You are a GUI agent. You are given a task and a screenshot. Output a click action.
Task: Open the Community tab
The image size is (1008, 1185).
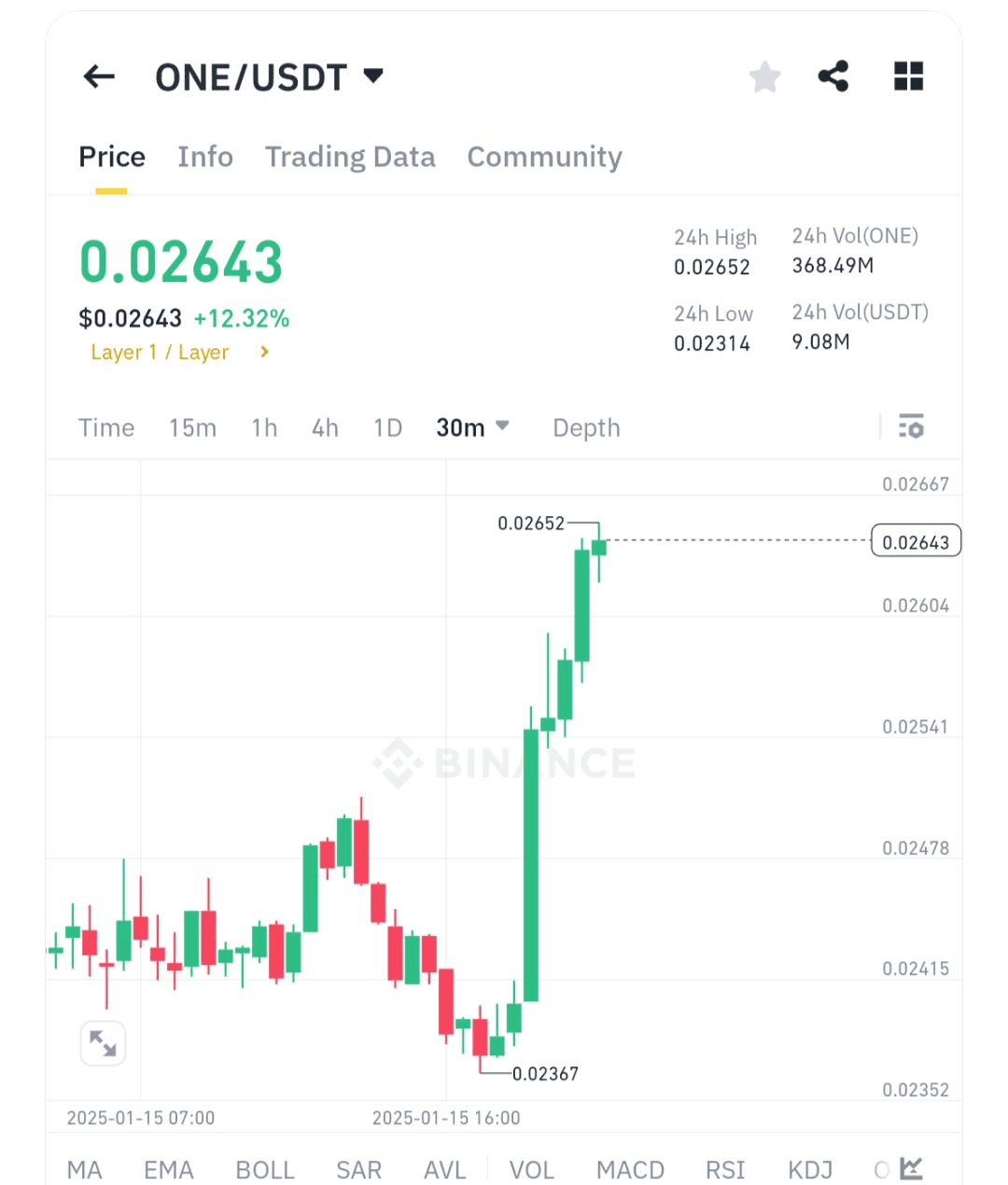coord(544,157)
